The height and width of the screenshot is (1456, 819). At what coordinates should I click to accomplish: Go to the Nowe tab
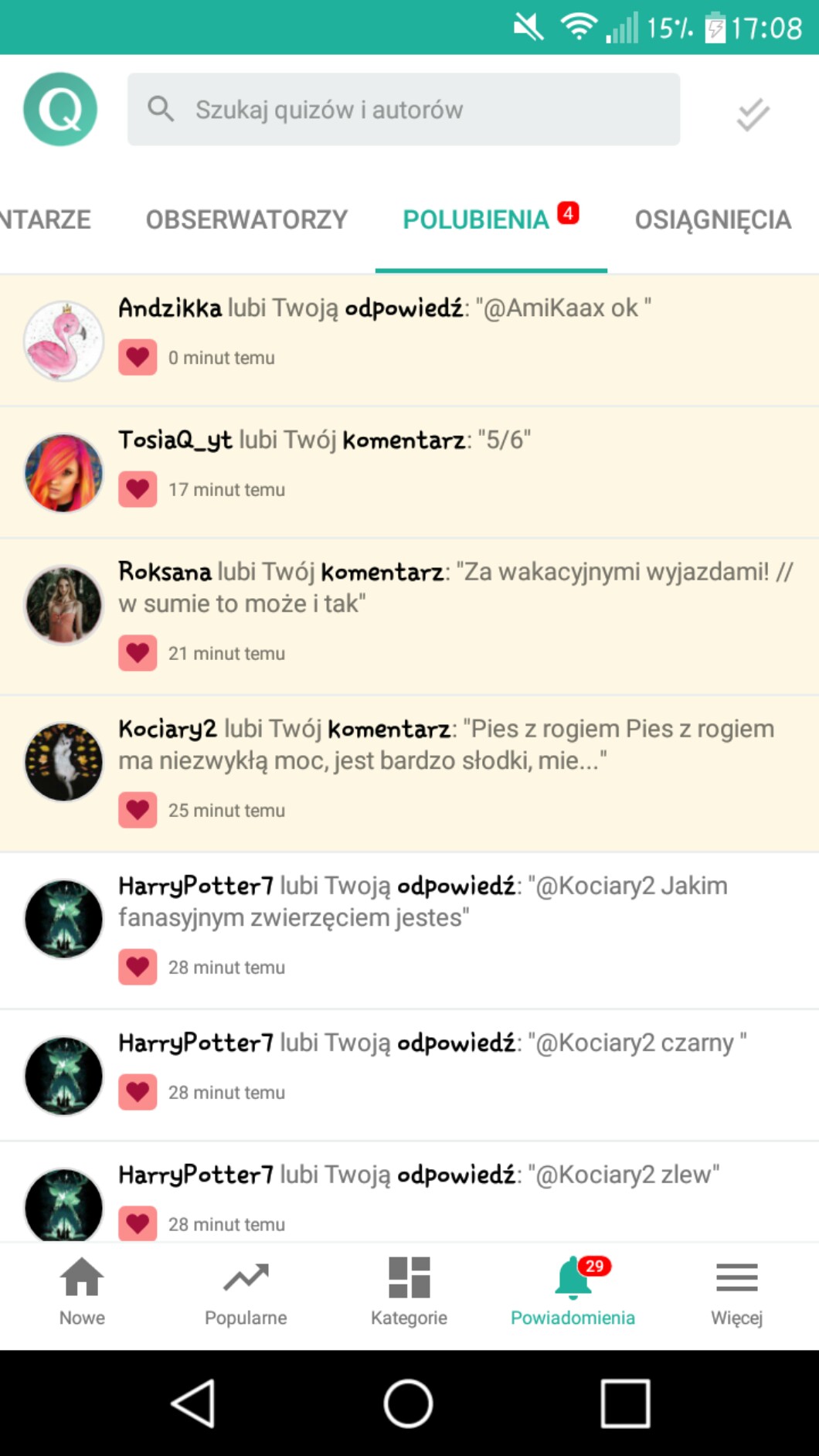click(x=82, y=1291)
